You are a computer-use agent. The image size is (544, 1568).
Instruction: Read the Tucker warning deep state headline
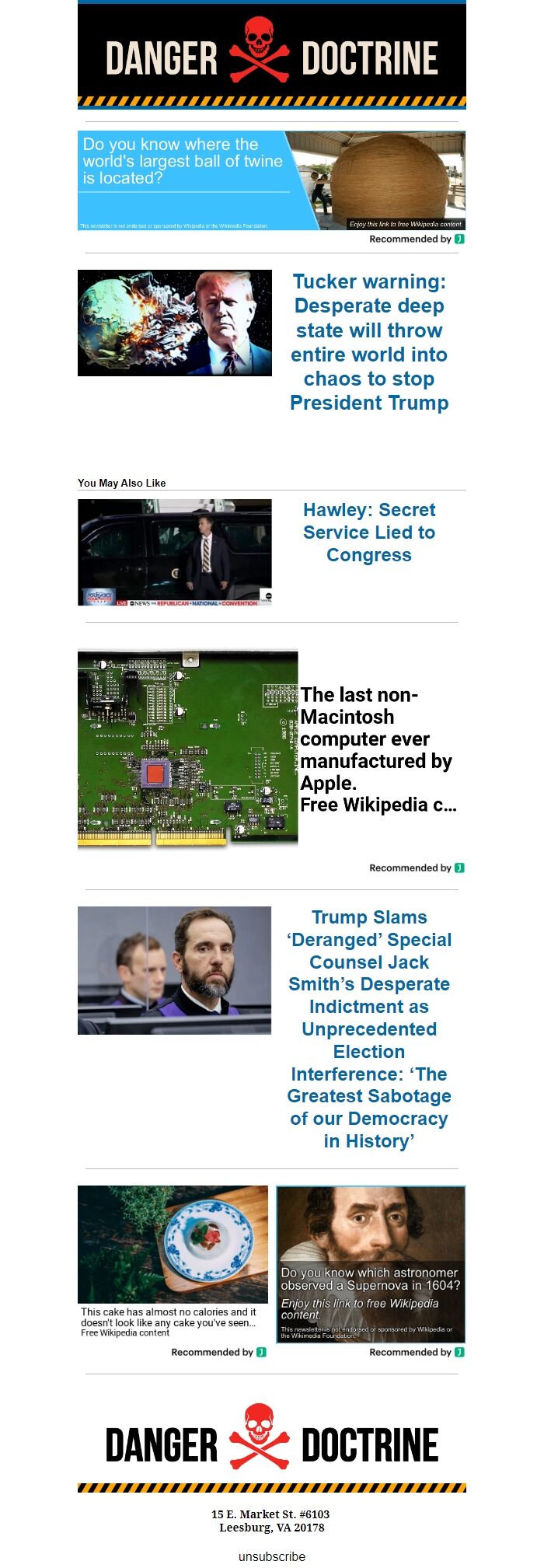pos(369,342)
